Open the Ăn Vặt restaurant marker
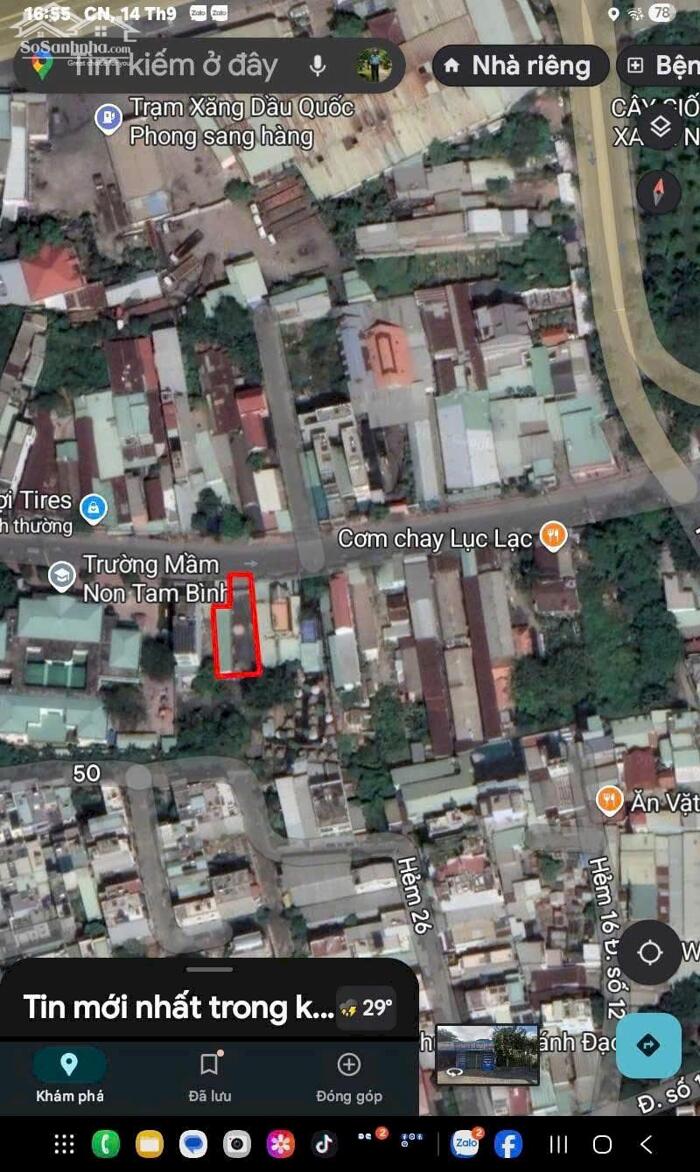This screenshot has width=700, height=1172. 610,799
